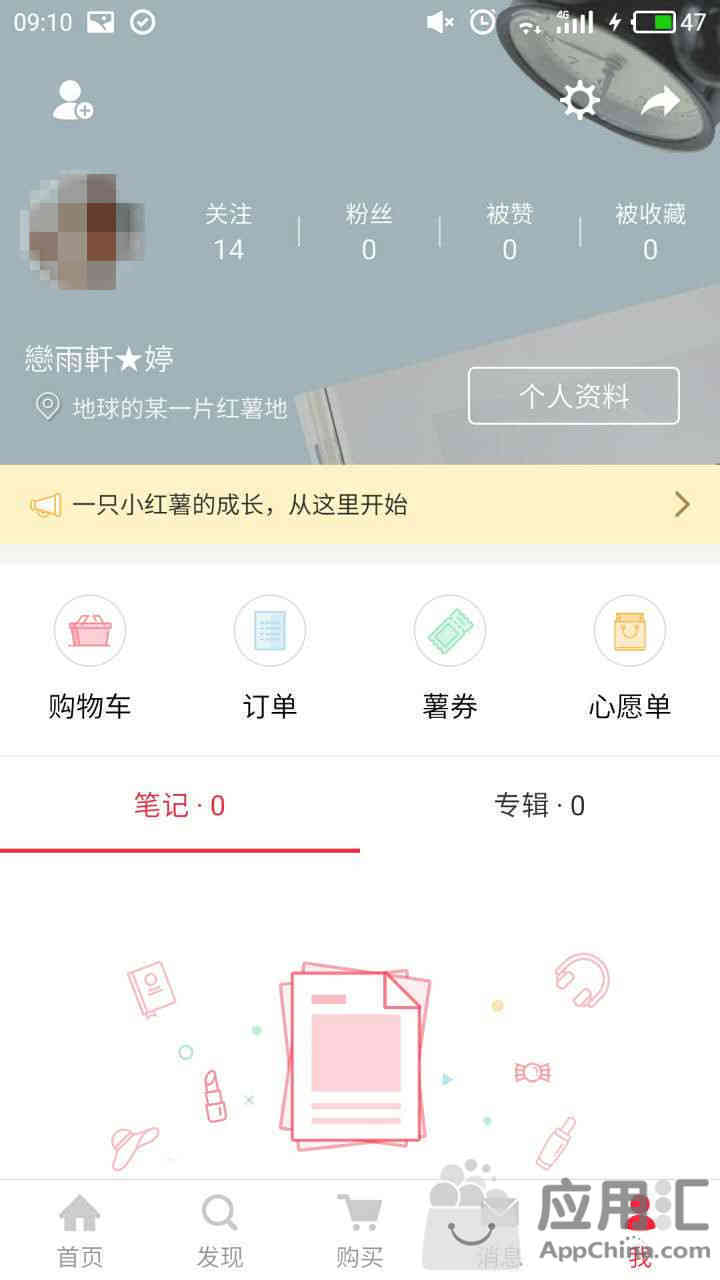The height and width of the screenshot is (1280, 720).
Task: Switch to 发现 discover tab
Action: pos(220,1230)
